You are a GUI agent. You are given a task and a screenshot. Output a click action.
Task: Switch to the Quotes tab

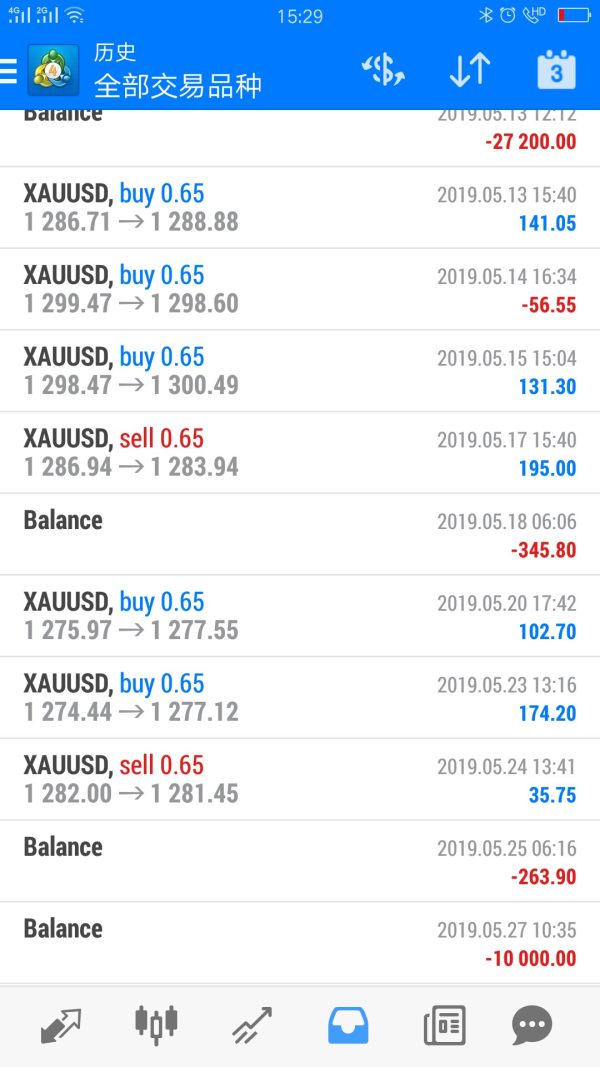[61, 1025]
